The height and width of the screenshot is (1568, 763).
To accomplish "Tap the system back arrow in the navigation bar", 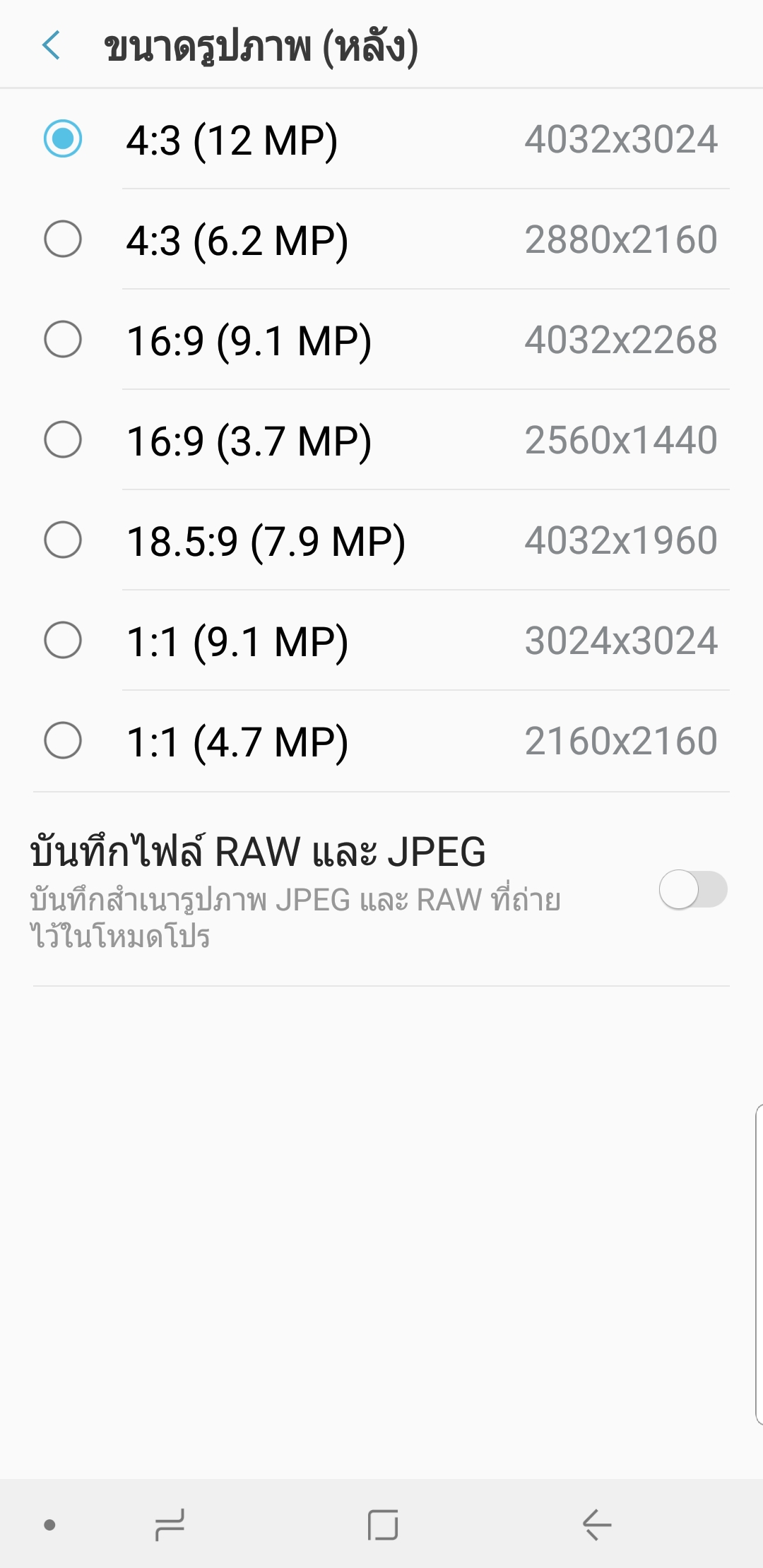I will [597, 1524].
